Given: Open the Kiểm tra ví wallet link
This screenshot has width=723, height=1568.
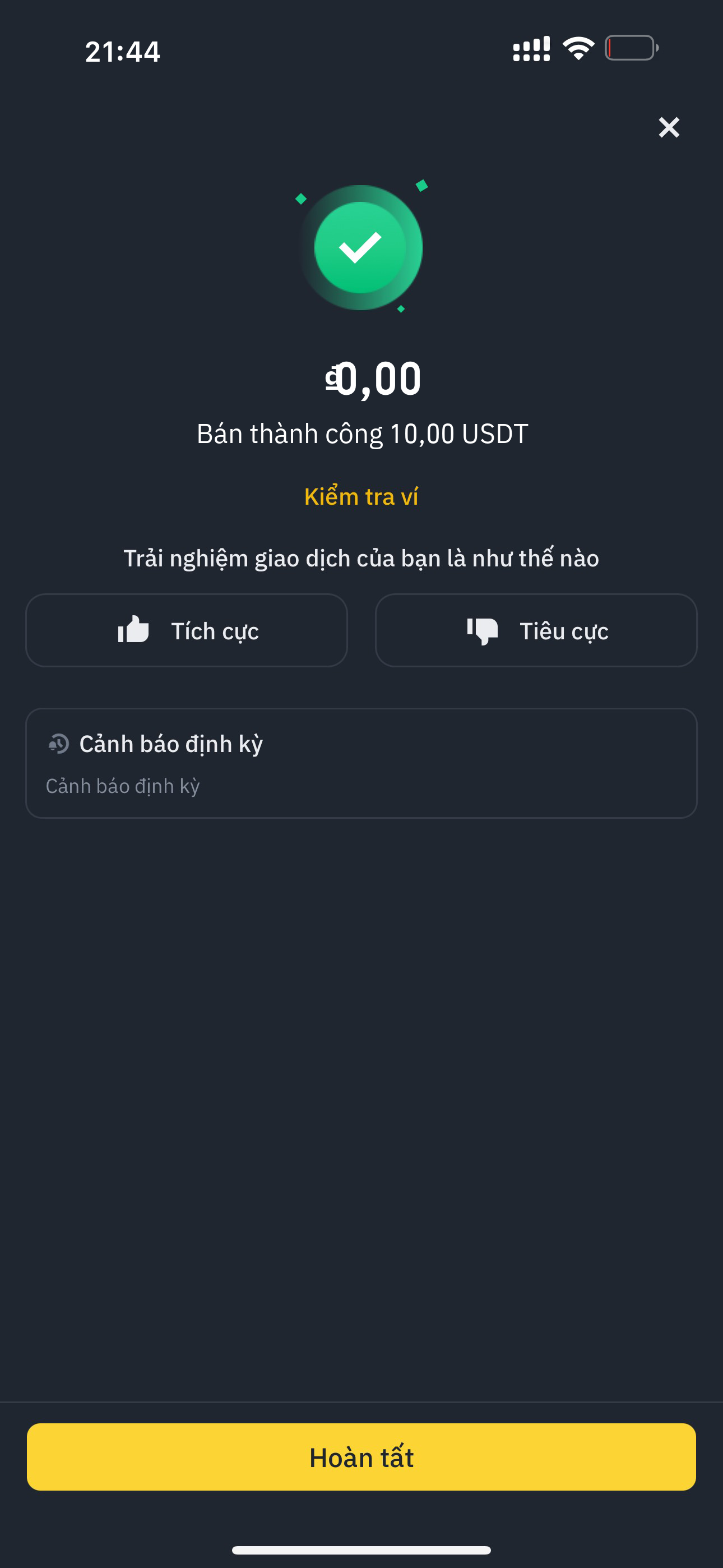Looking at the screenshot, I should coord(361,496).
